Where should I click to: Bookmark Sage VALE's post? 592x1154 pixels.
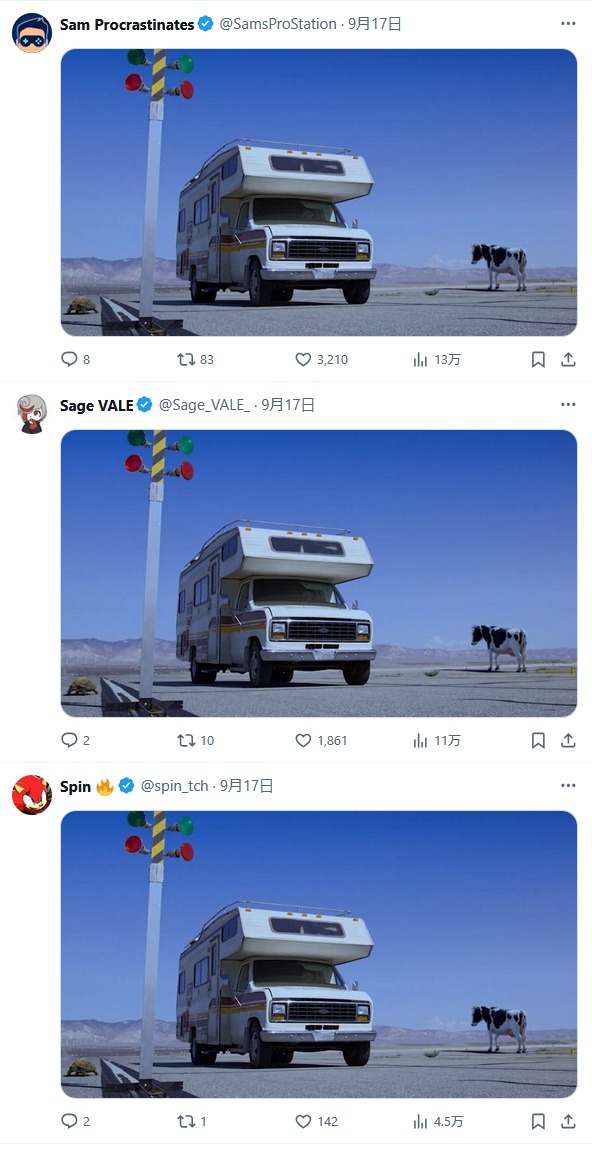pyautogui.click(x=538, y=740)
